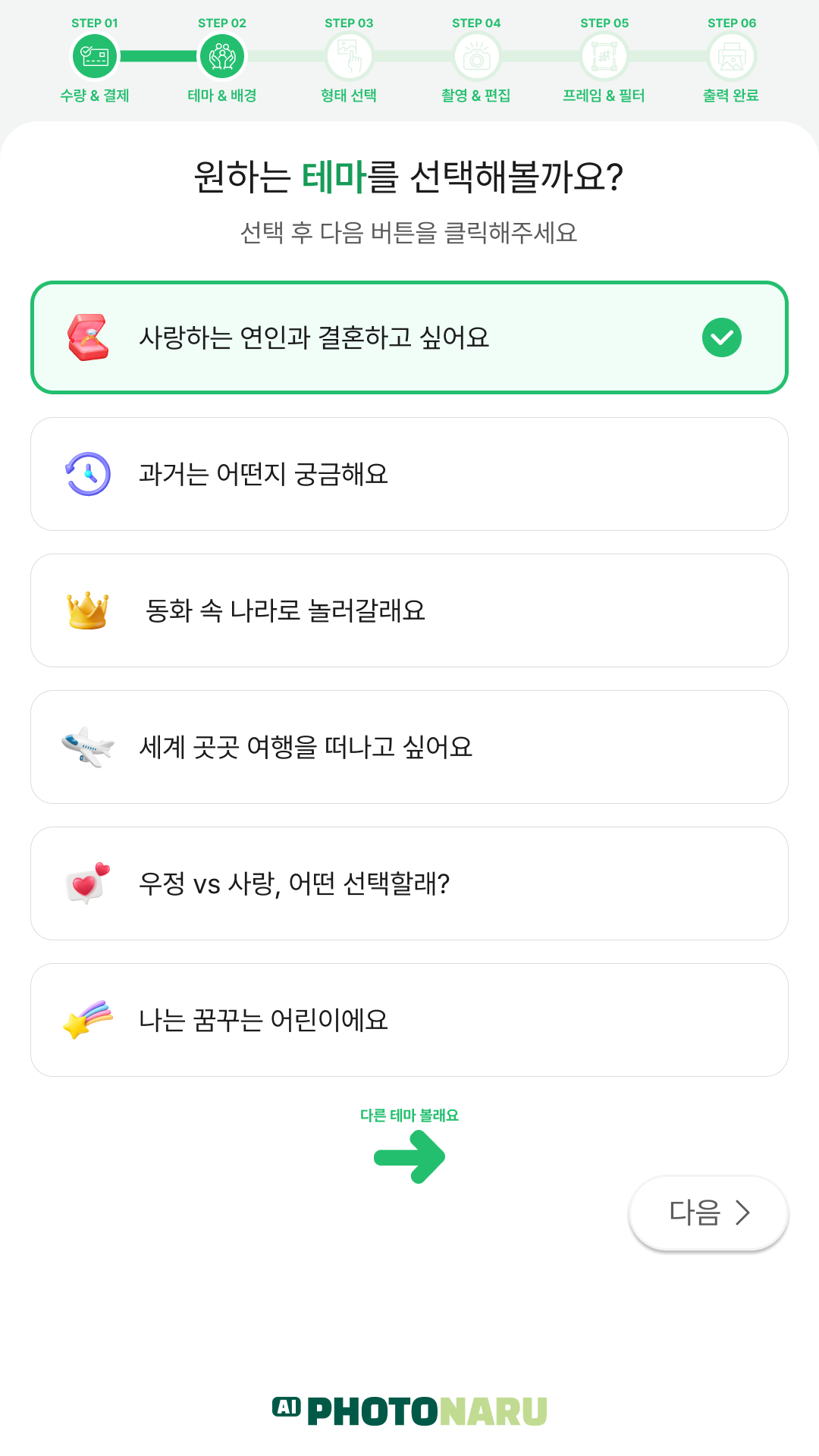Select '세계 곳곳 여행을 떠나고 싶어요' option
819x1456 pixels.
coord(409,747)
